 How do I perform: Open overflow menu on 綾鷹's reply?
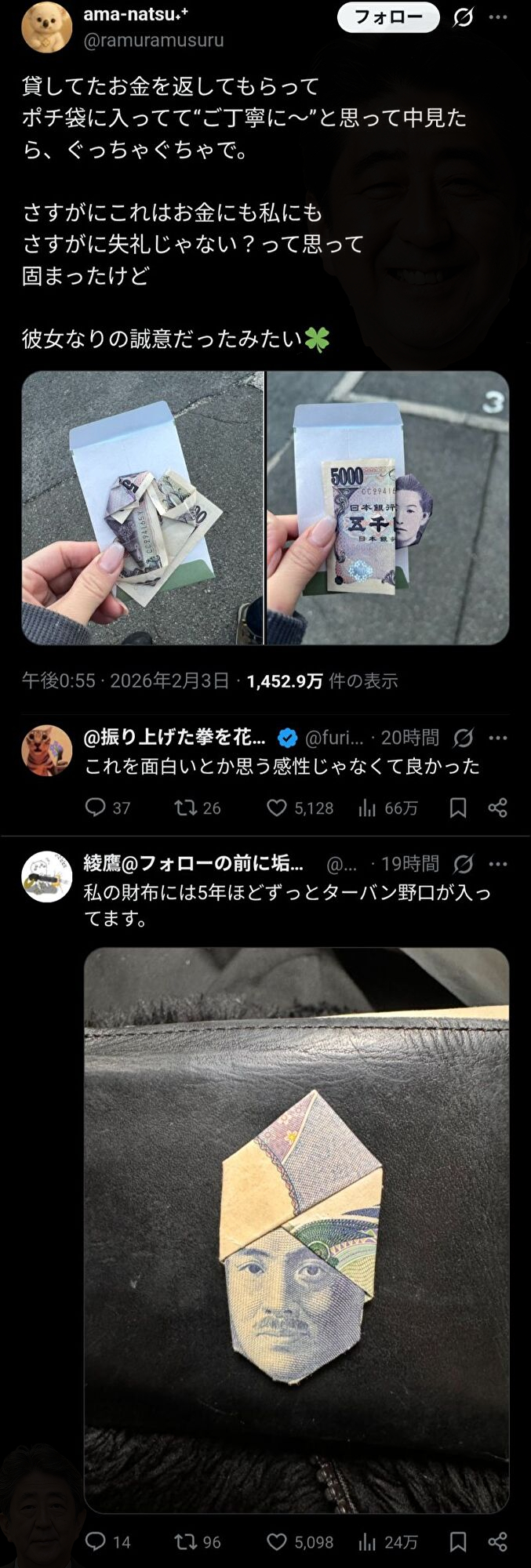(498, 864)
